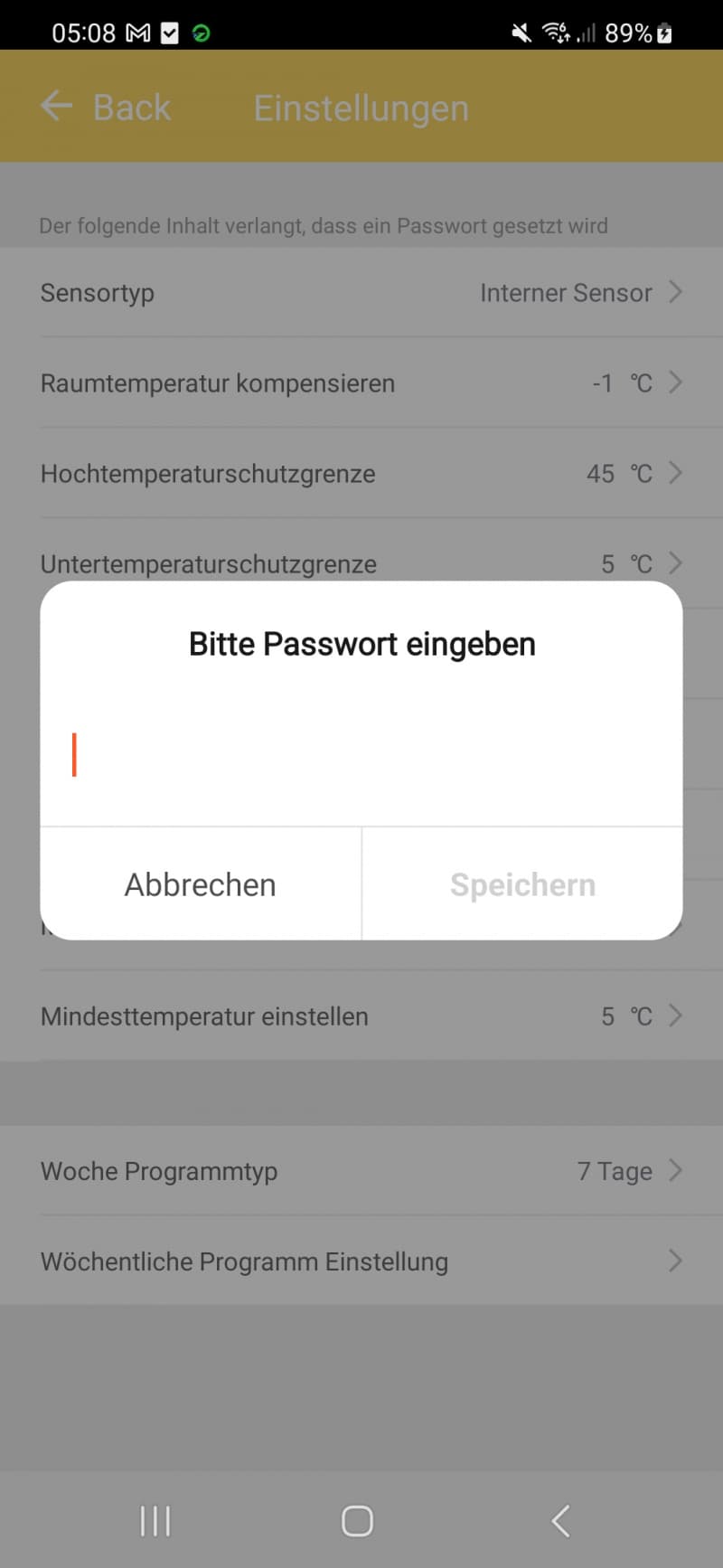The width and height of the screenshot is (723, 1568).
Task: Open Hochtemperaturschutzgrenze setting
Action: click(361, 473)
